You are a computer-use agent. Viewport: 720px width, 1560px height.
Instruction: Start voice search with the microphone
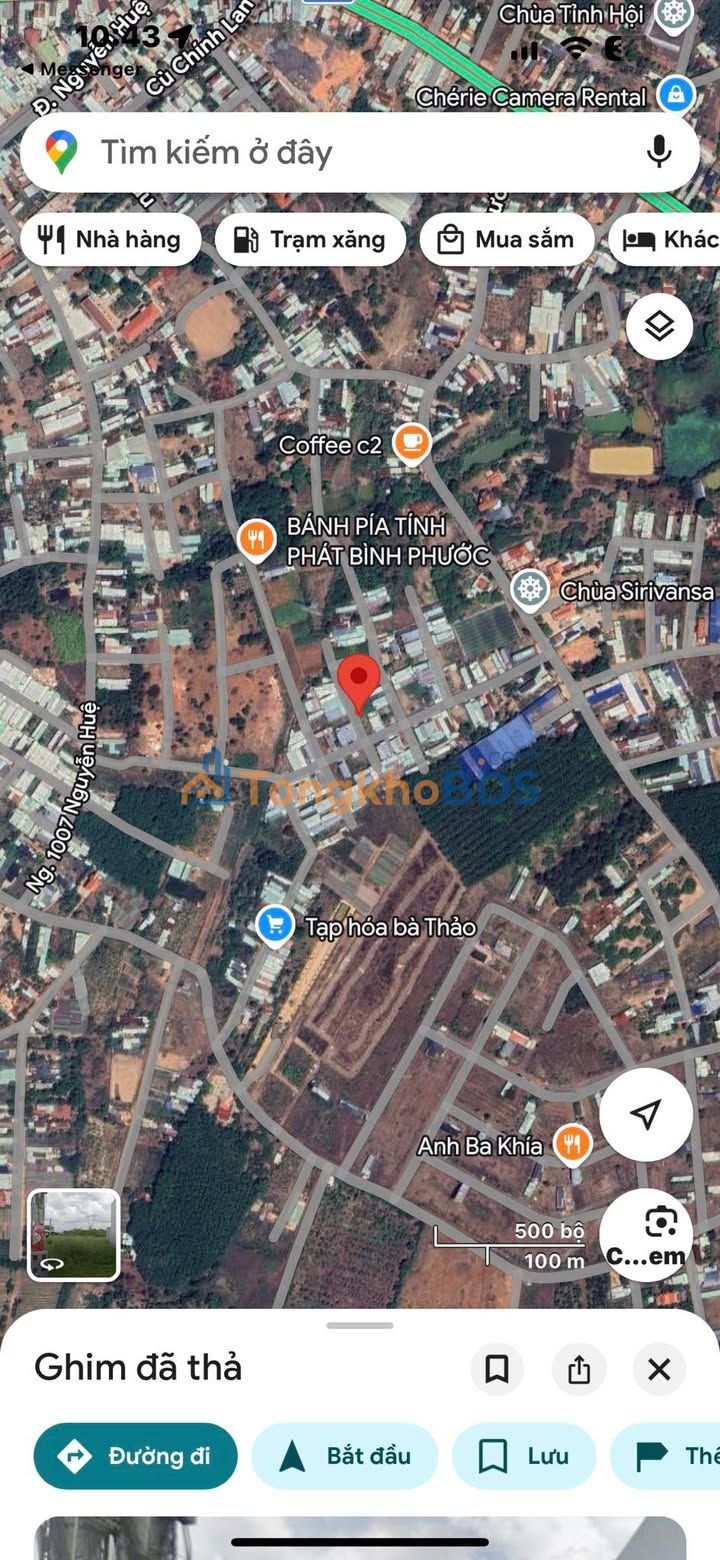(658, 153)
